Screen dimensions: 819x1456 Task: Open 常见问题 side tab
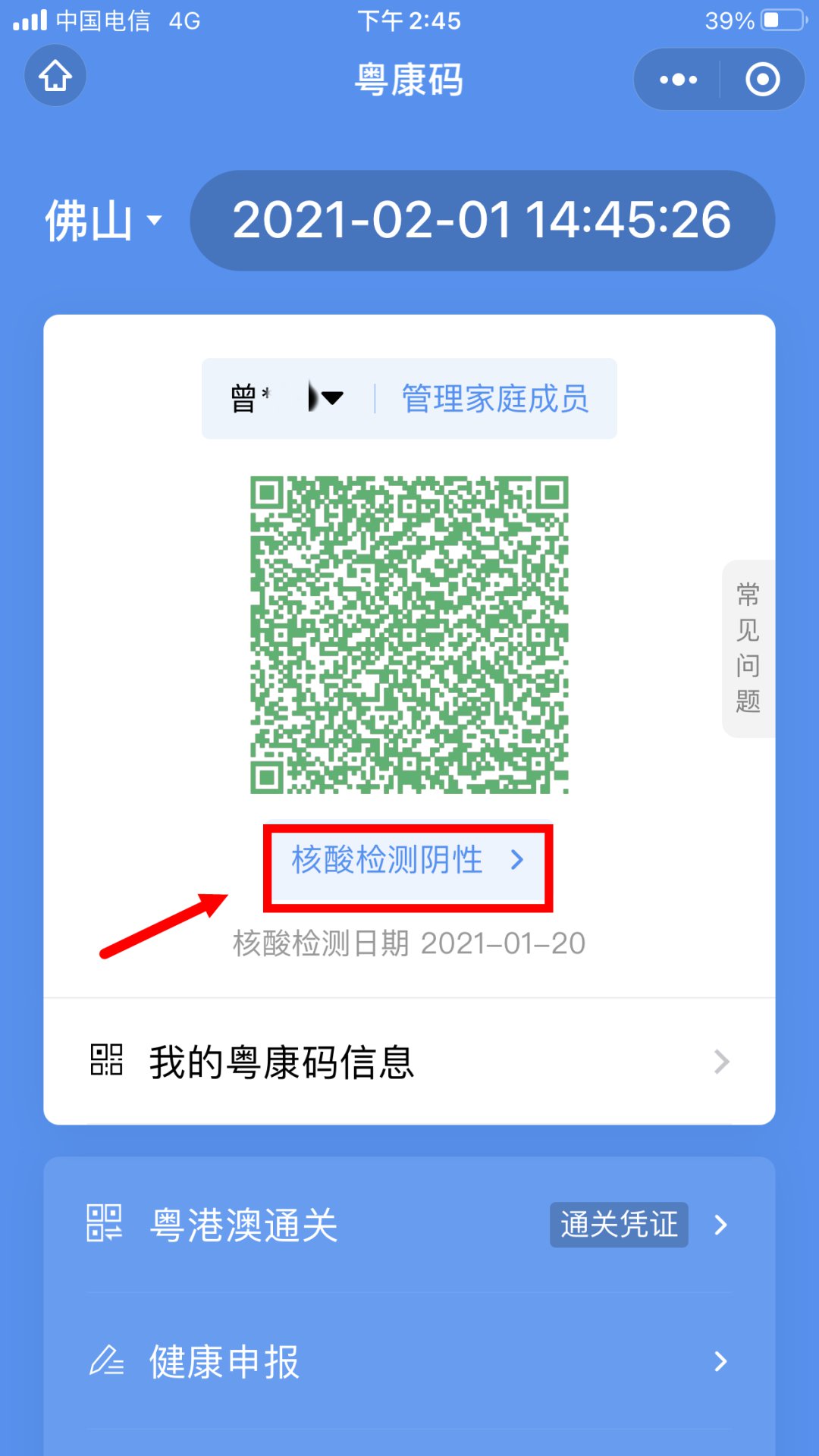point(748,648)
